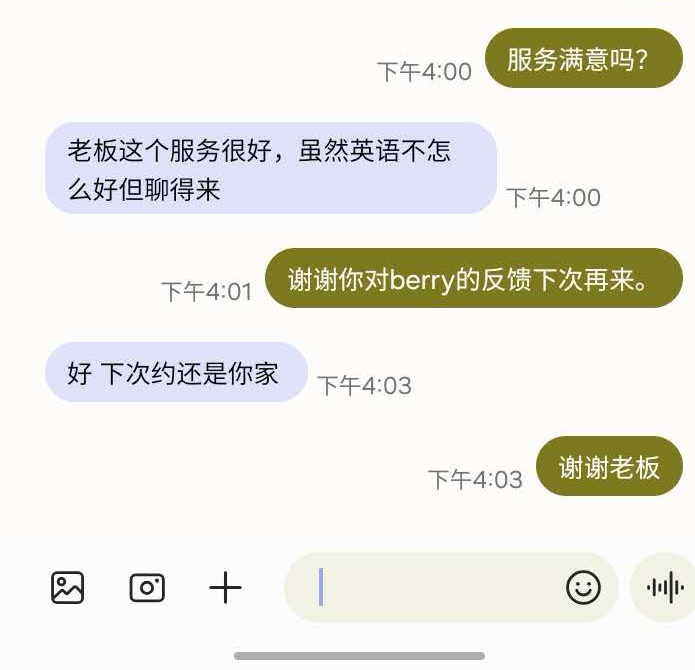Focus the message text field
The width and height of the screenshot is (695, 670).
(430, 587)
